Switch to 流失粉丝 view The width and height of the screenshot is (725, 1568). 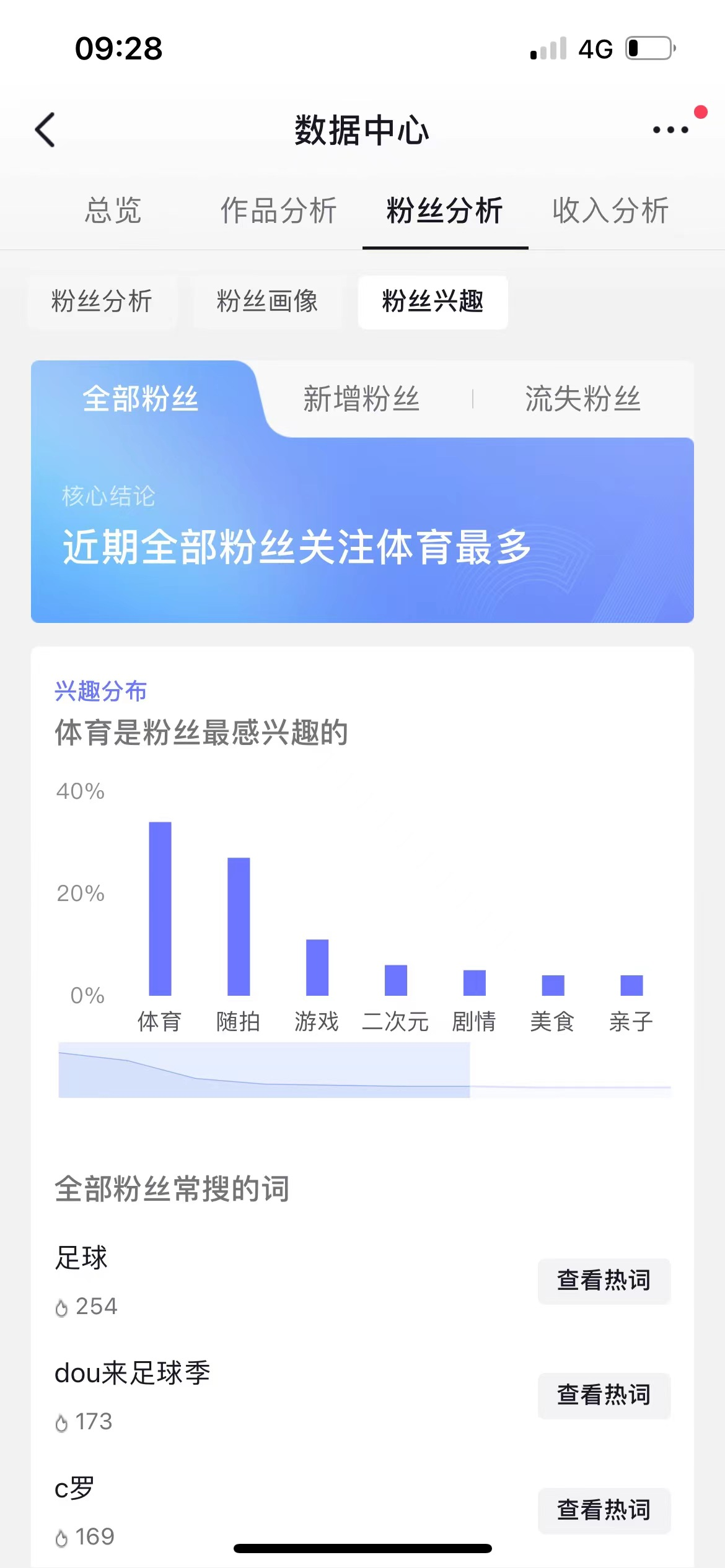(x=582, y=399)
